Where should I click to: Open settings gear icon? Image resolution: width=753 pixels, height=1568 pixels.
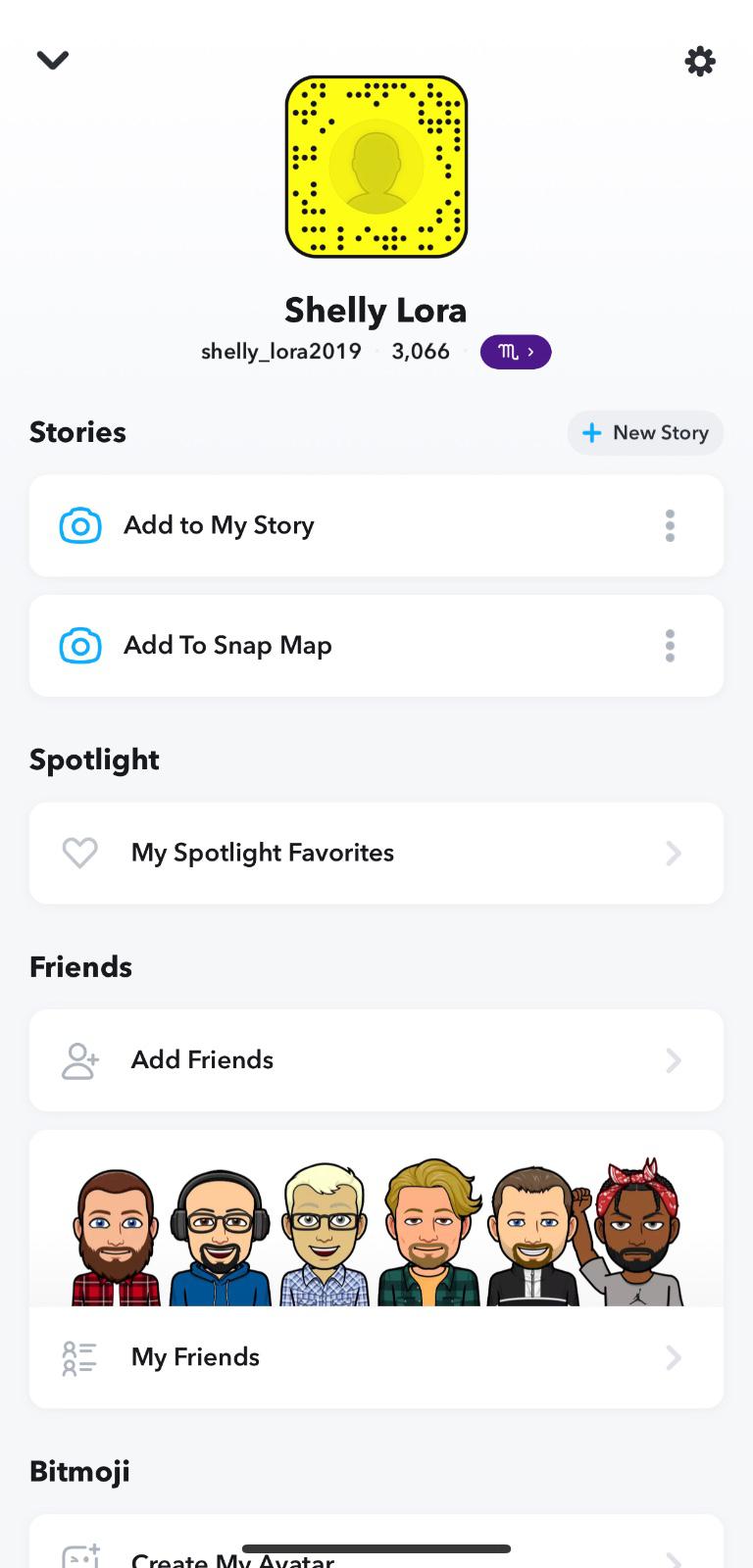point(700,62)
